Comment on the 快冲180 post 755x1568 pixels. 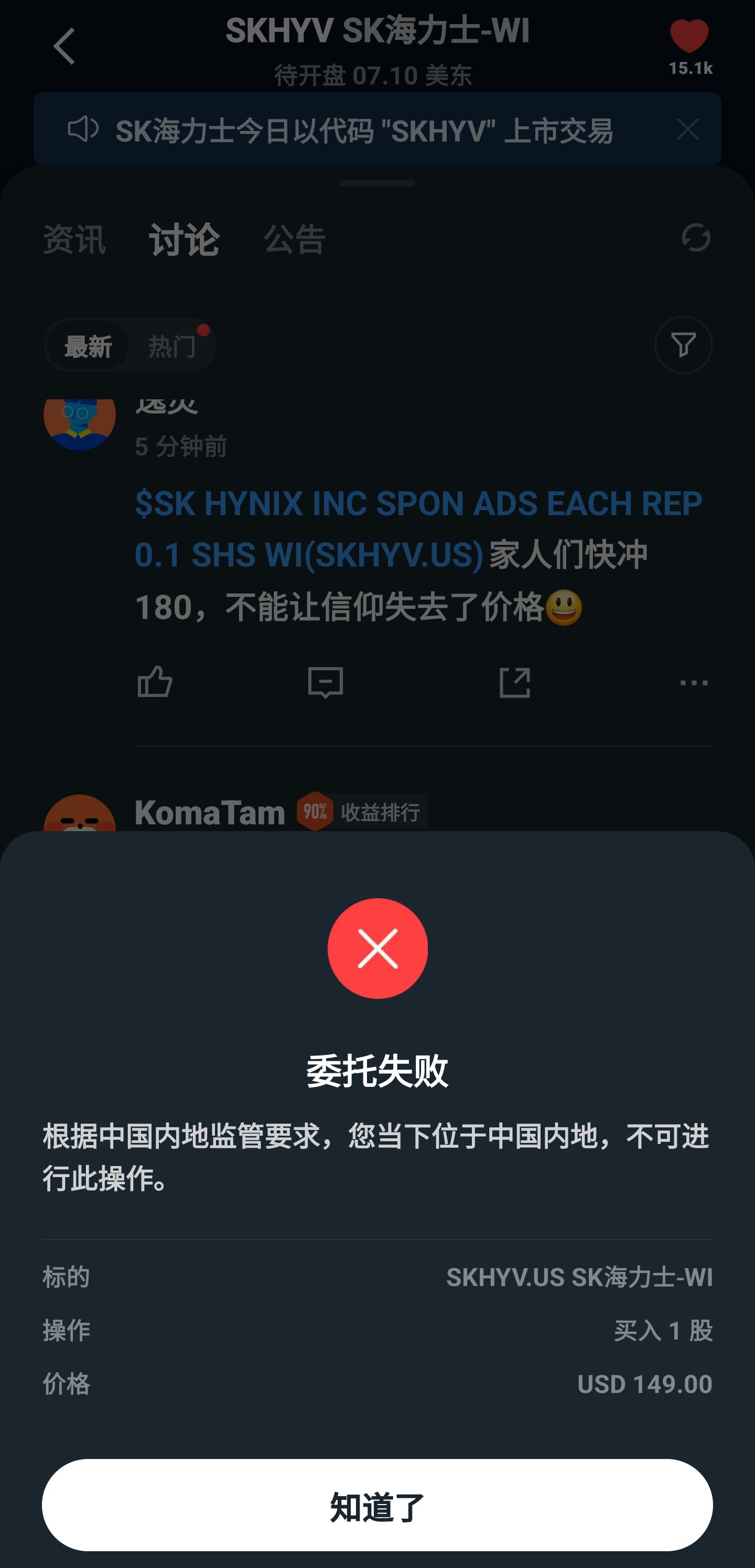coord(325,682)
